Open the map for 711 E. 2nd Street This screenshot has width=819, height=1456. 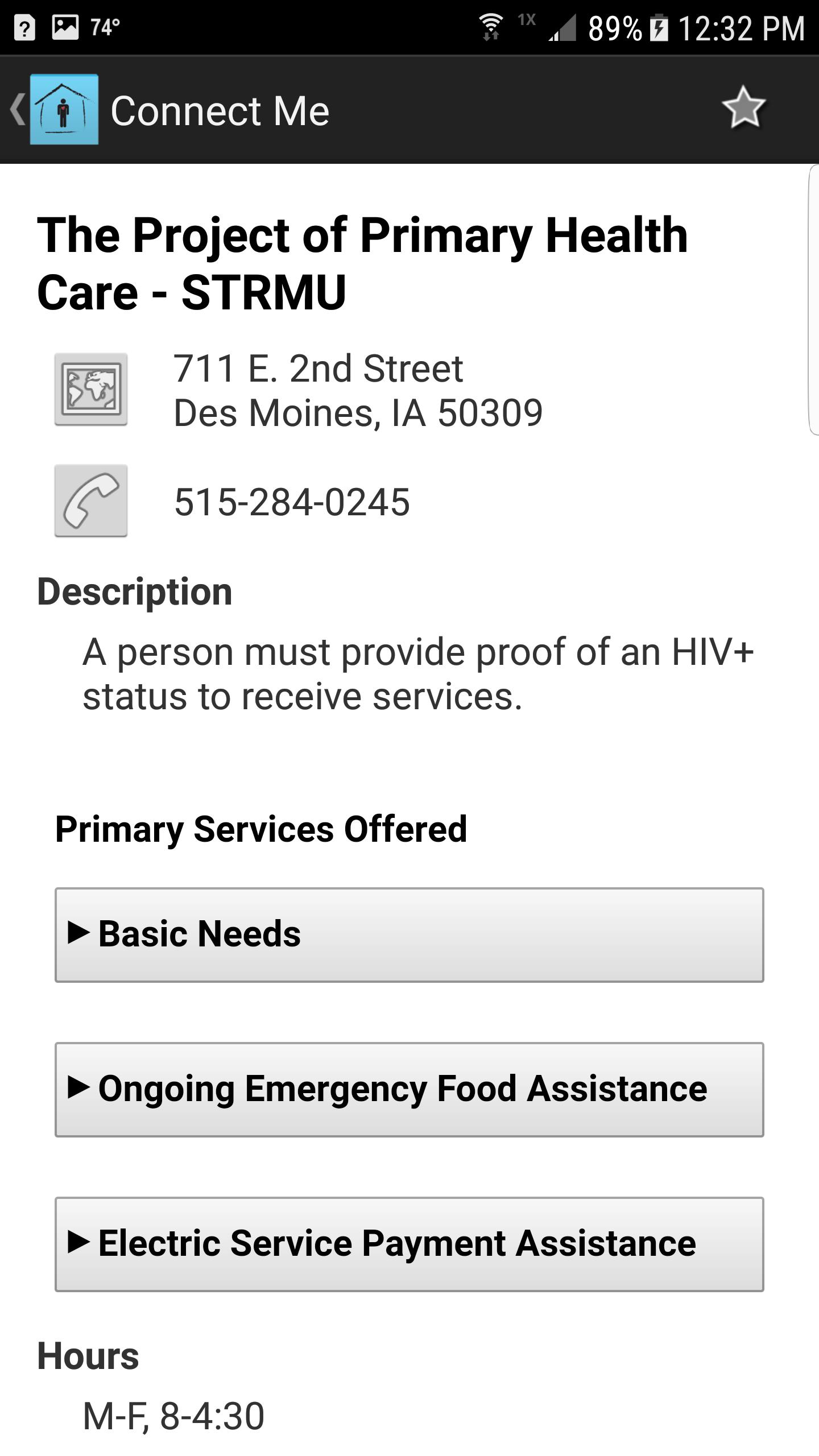tap(91, 389)
